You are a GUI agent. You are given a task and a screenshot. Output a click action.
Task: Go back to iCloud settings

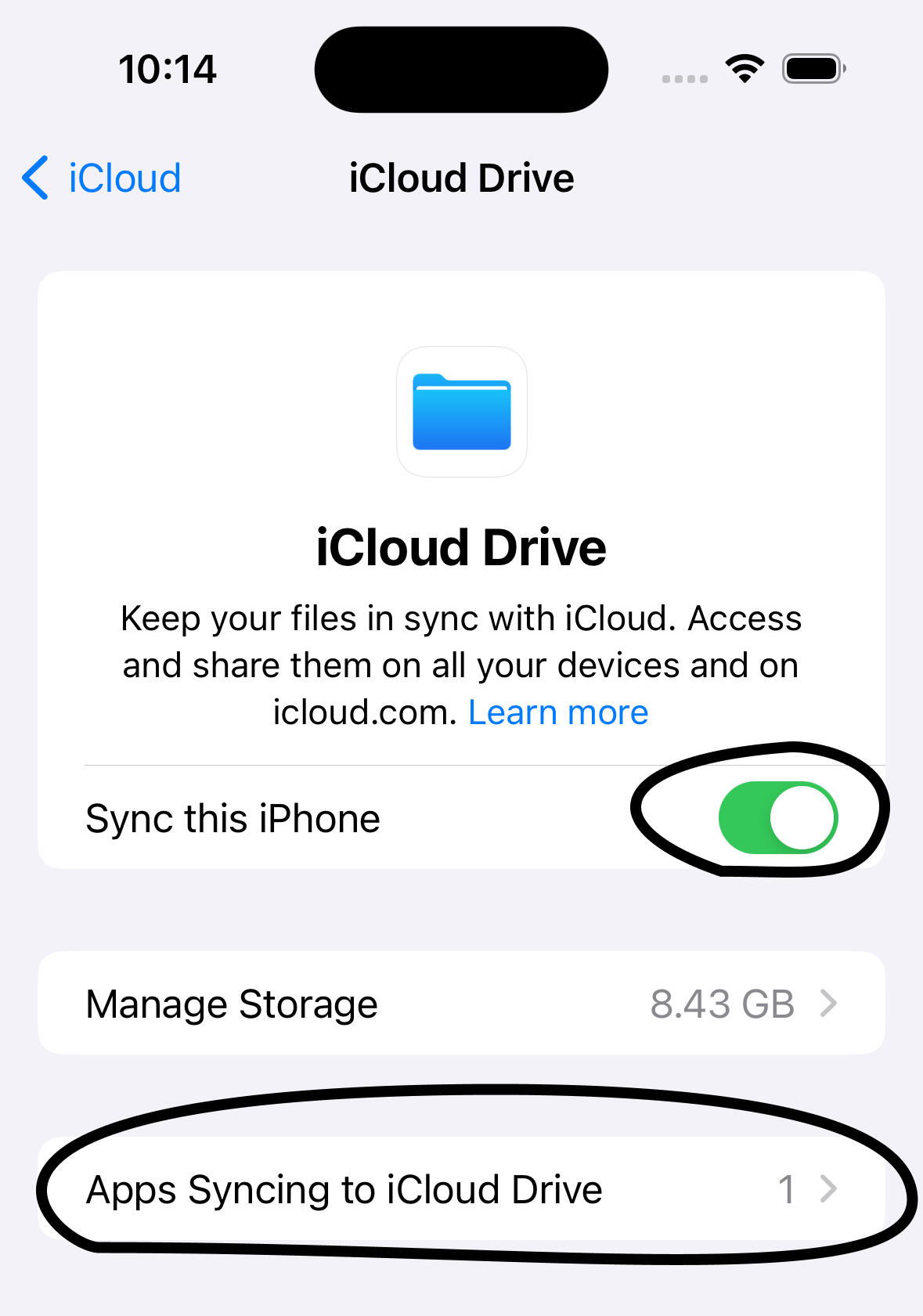pos(102,178)
